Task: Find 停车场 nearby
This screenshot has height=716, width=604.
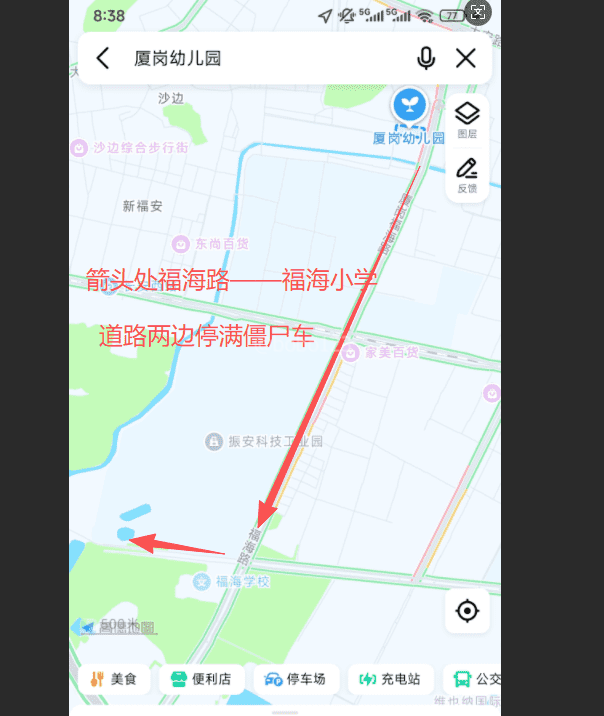Action: (x=296, y=679)
